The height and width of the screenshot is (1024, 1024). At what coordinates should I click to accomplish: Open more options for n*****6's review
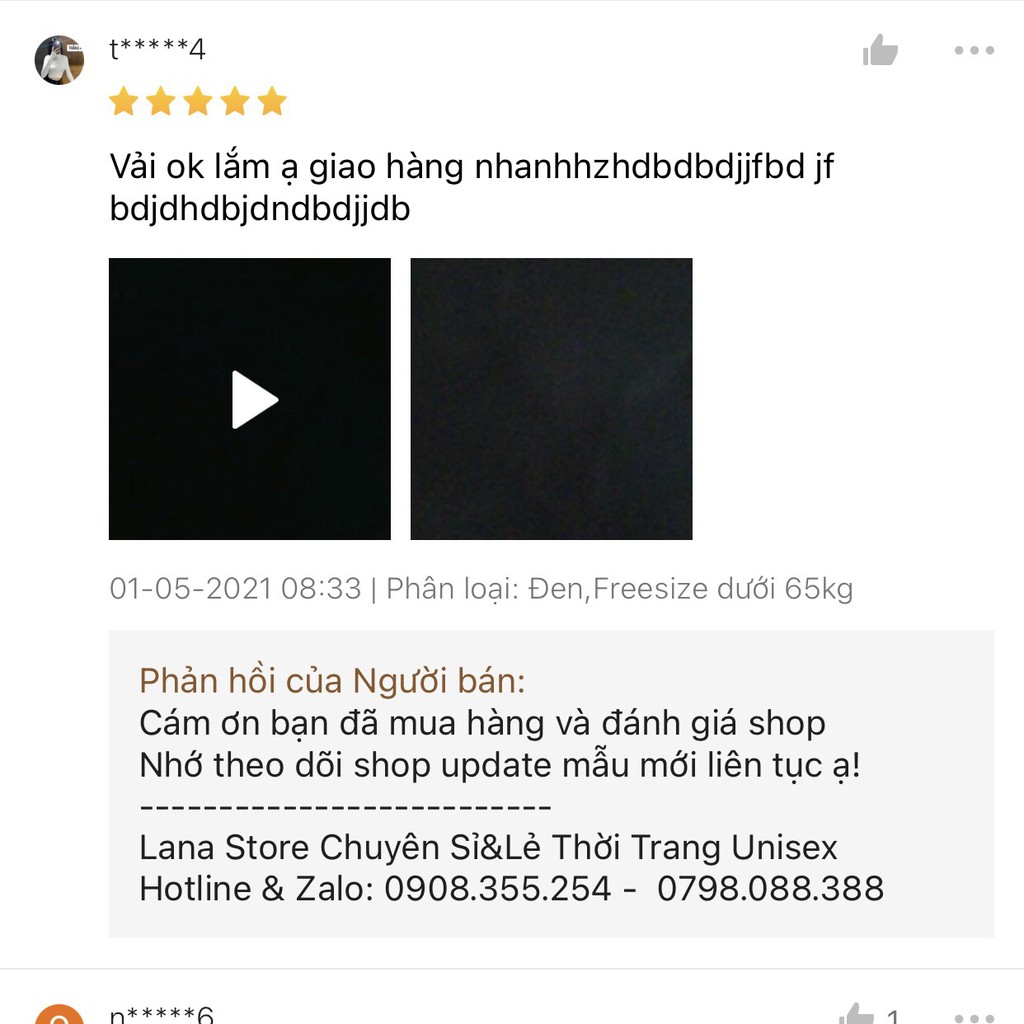pyautogui.click(x=973, y=1015)
